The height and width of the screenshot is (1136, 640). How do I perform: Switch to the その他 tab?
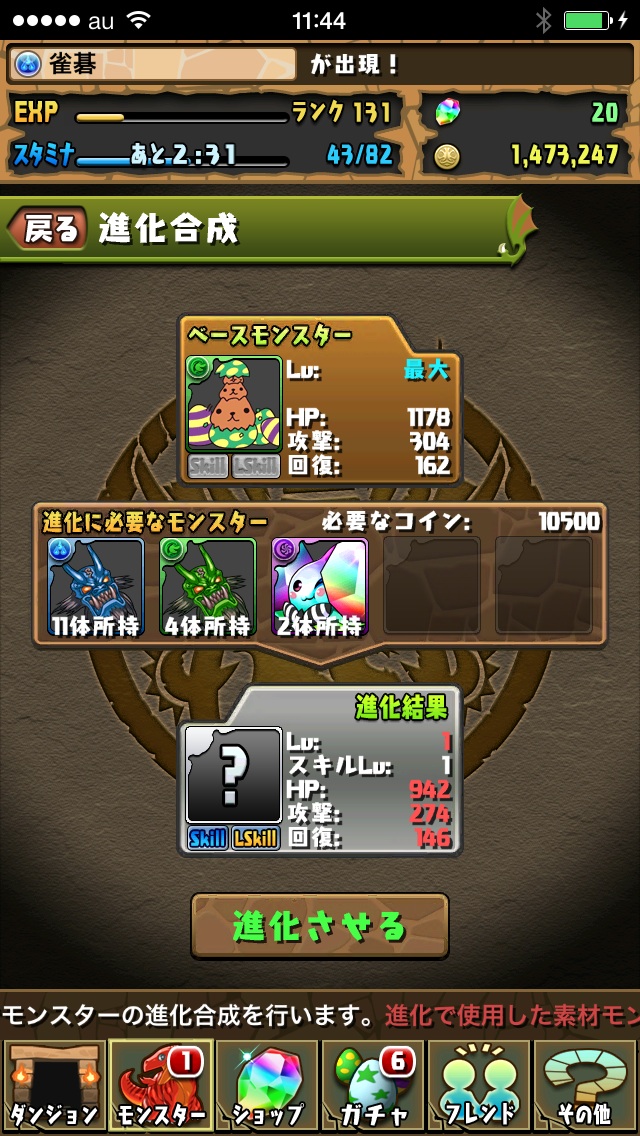point(585,1087)
